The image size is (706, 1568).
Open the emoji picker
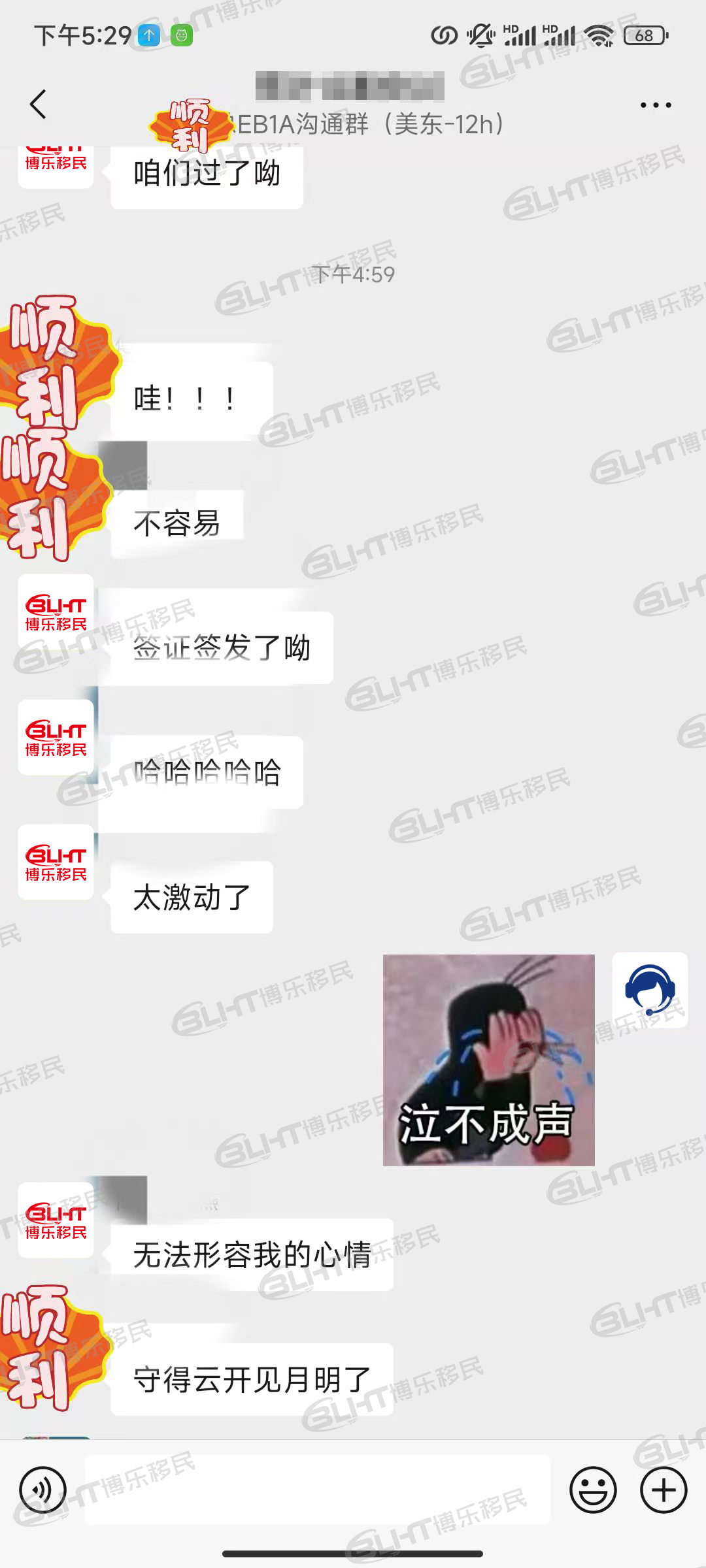pos(593,1490)
